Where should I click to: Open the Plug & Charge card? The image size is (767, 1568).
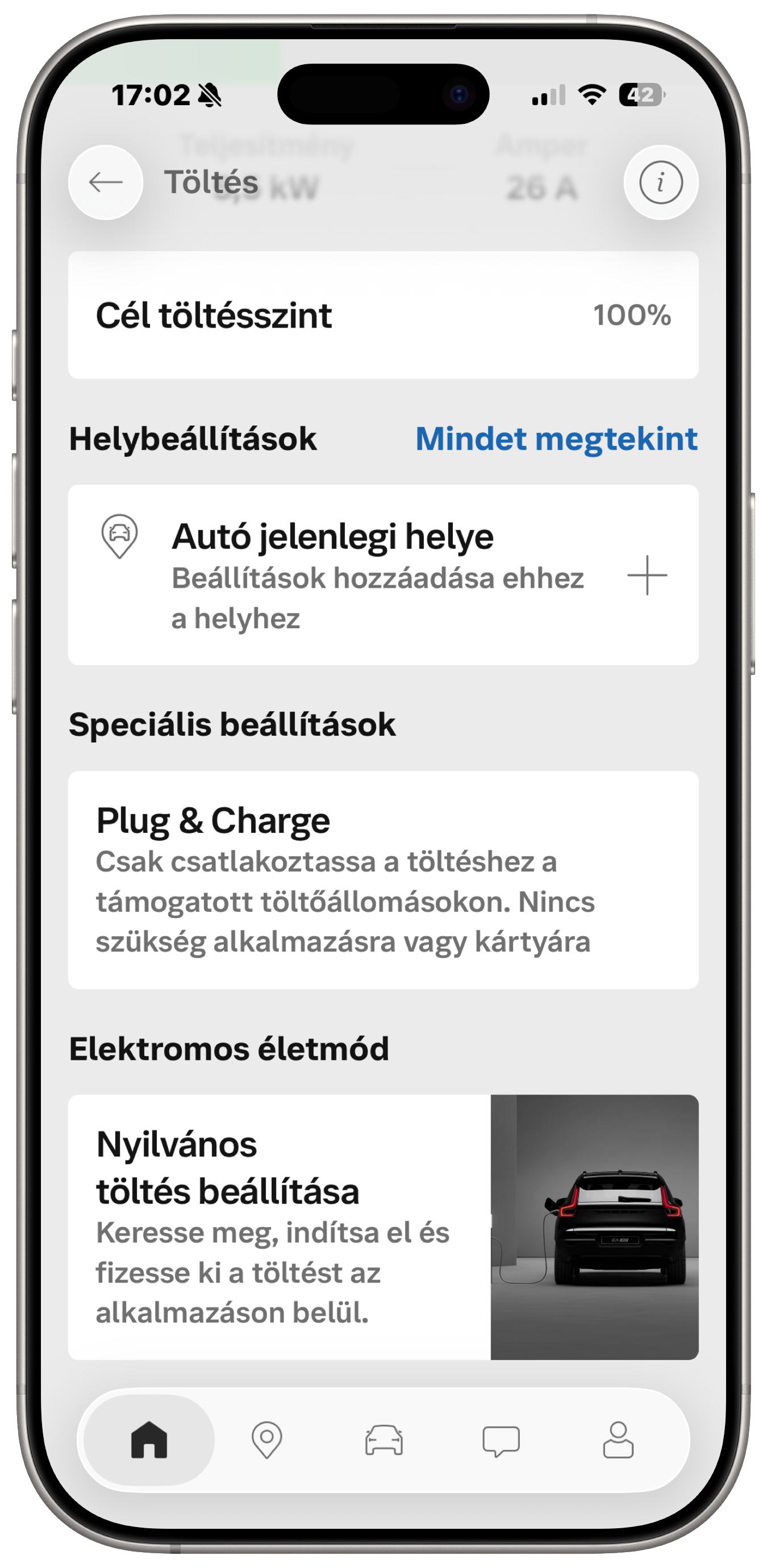(x=383, y=879)
